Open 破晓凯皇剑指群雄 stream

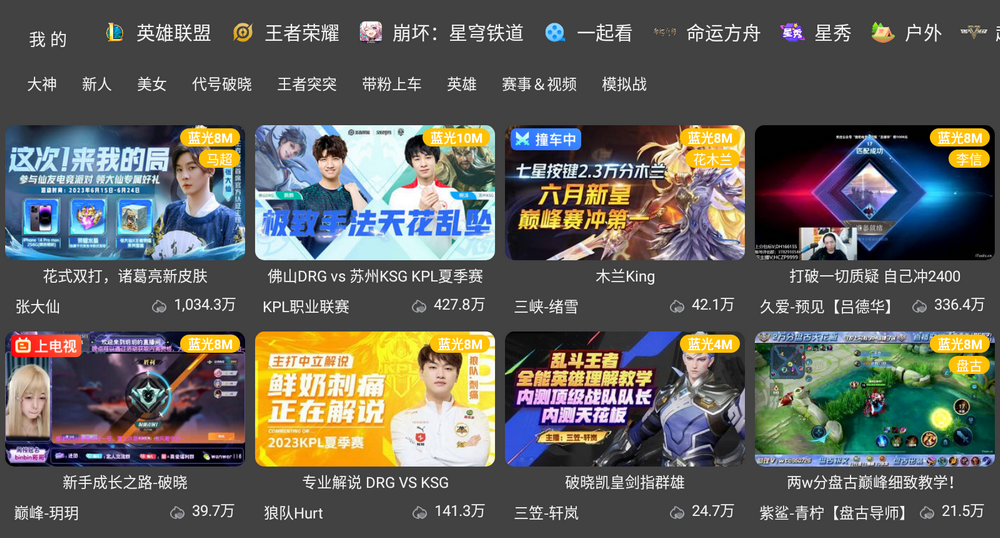pos(625,399)
